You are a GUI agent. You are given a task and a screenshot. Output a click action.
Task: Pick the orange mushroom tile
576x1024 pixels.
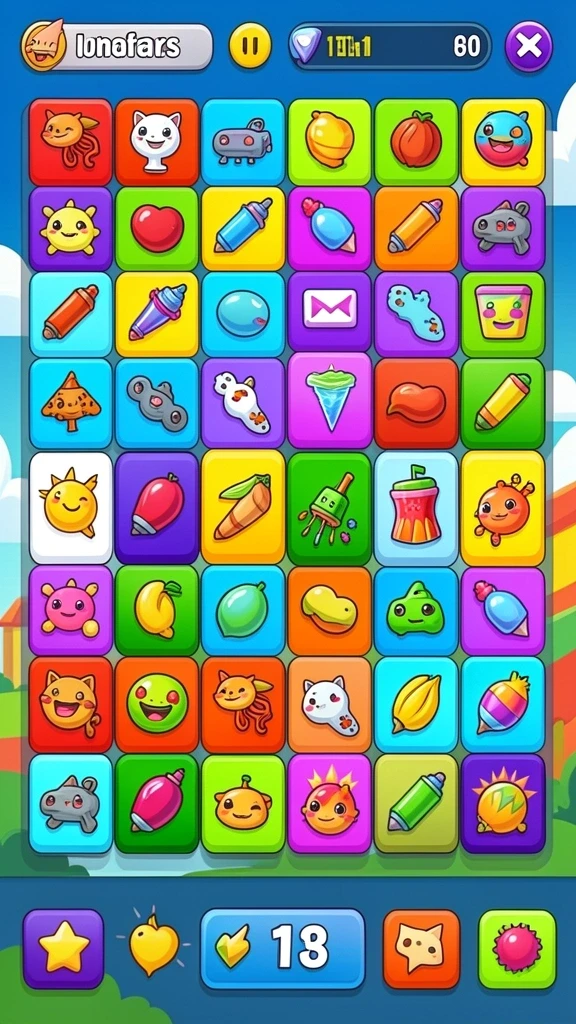point(71,402)
